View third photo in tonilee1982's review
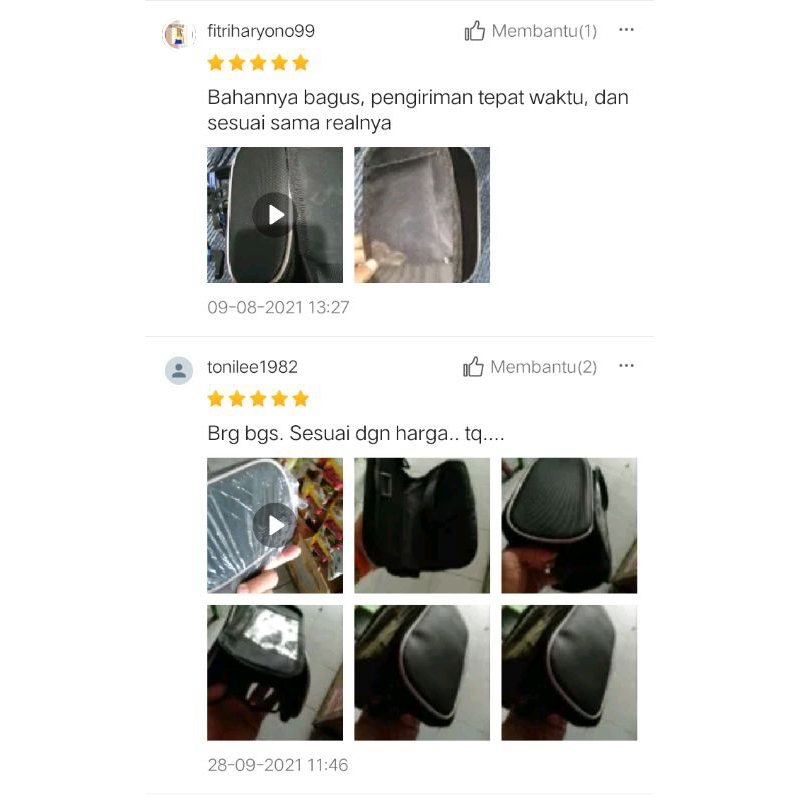The height and width of the screenshot is (800, 800). tap(569, 525)
